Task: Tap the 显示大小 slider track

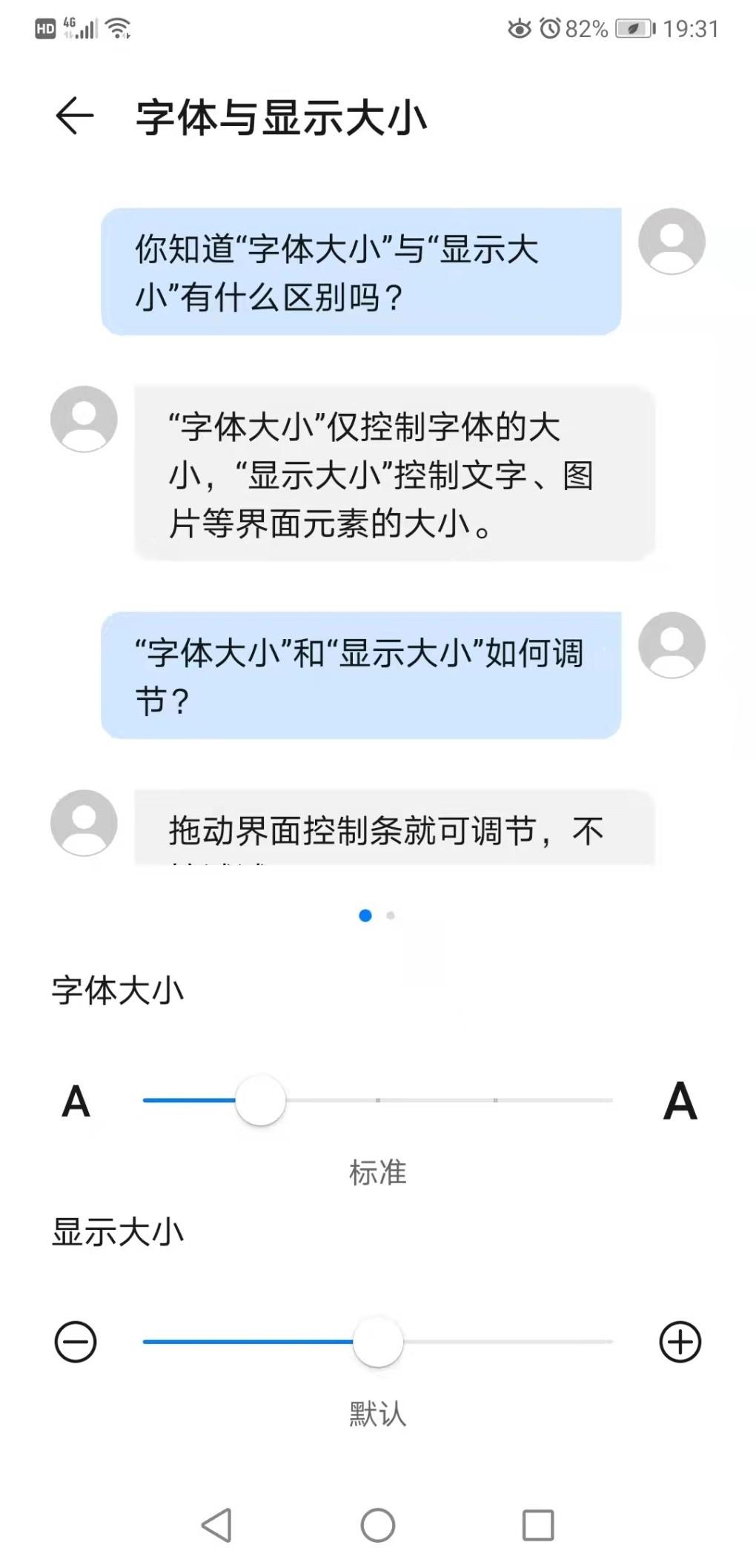Action: pyautogui.click(x=504, y=1342)
